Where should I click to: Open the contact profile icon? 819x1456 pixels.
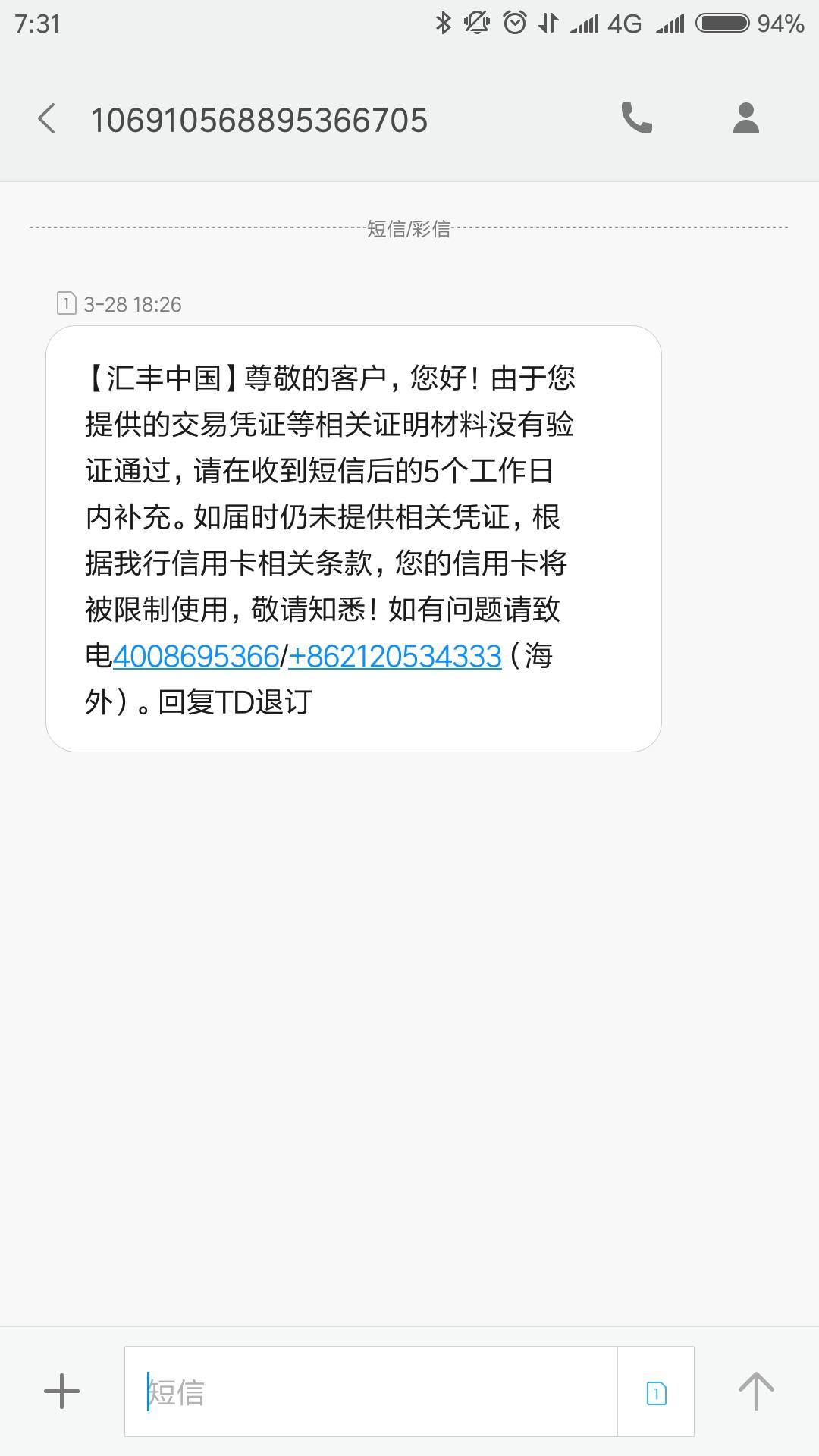tap(746, 119)
